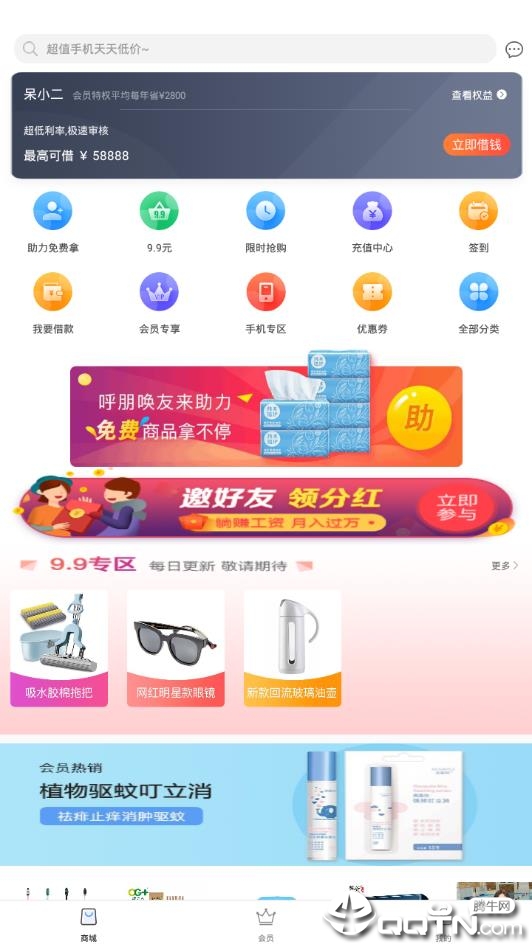Open 手机专区
Viewport: 532px width, 944px height.
[x=266, y=303]
